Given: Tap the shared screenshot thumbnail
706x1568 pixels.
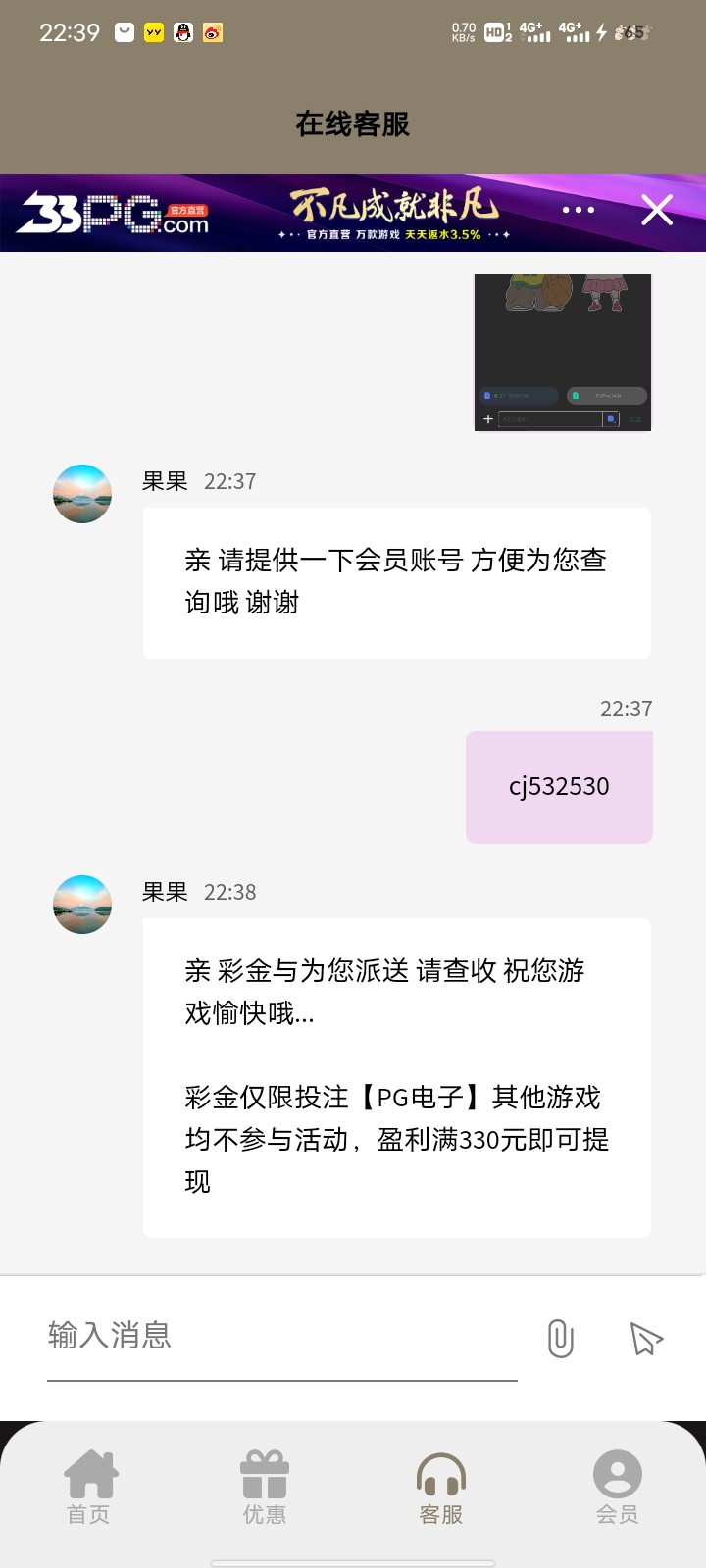Looking at the screenshot, I should coord(562,352).
